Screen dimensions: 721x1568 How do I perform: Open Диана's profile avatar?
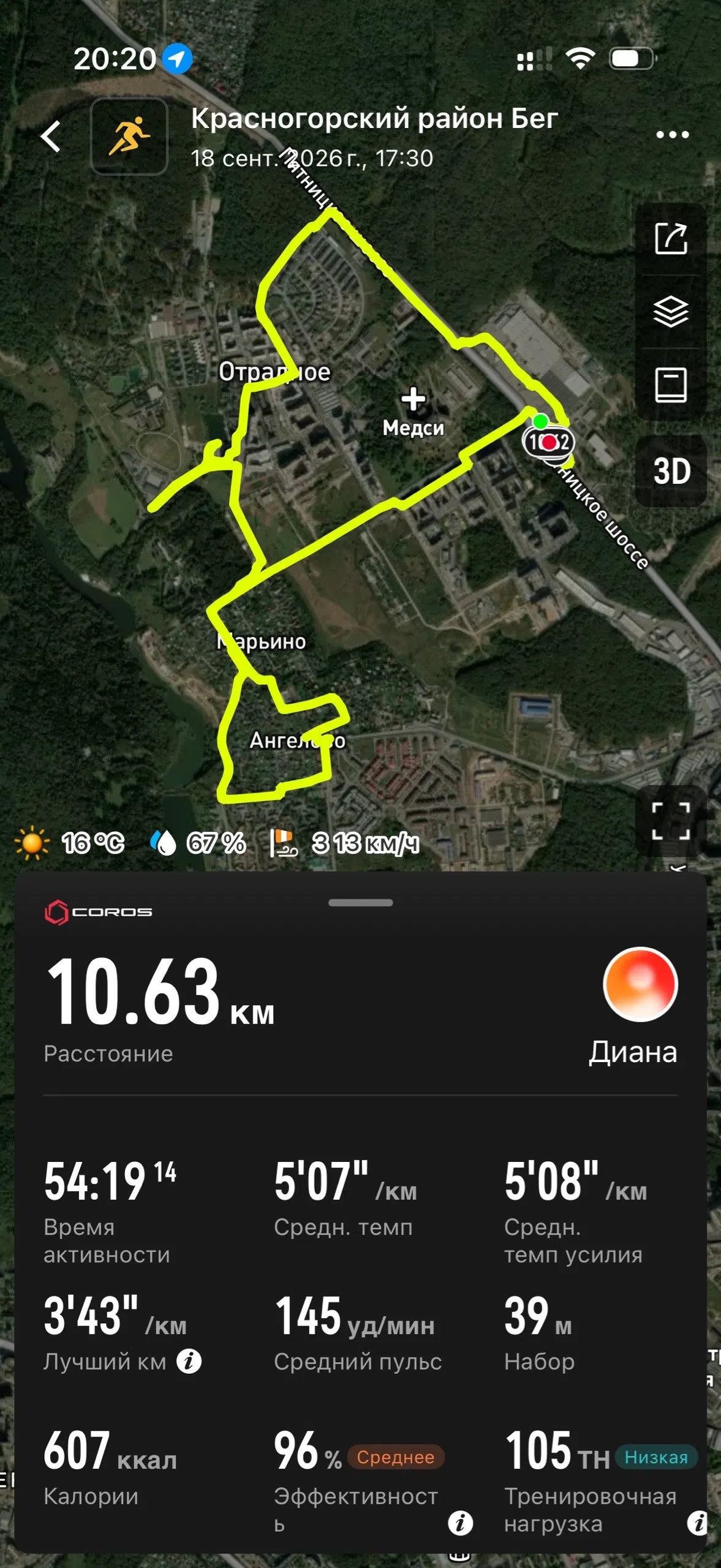tap(640, 984)
